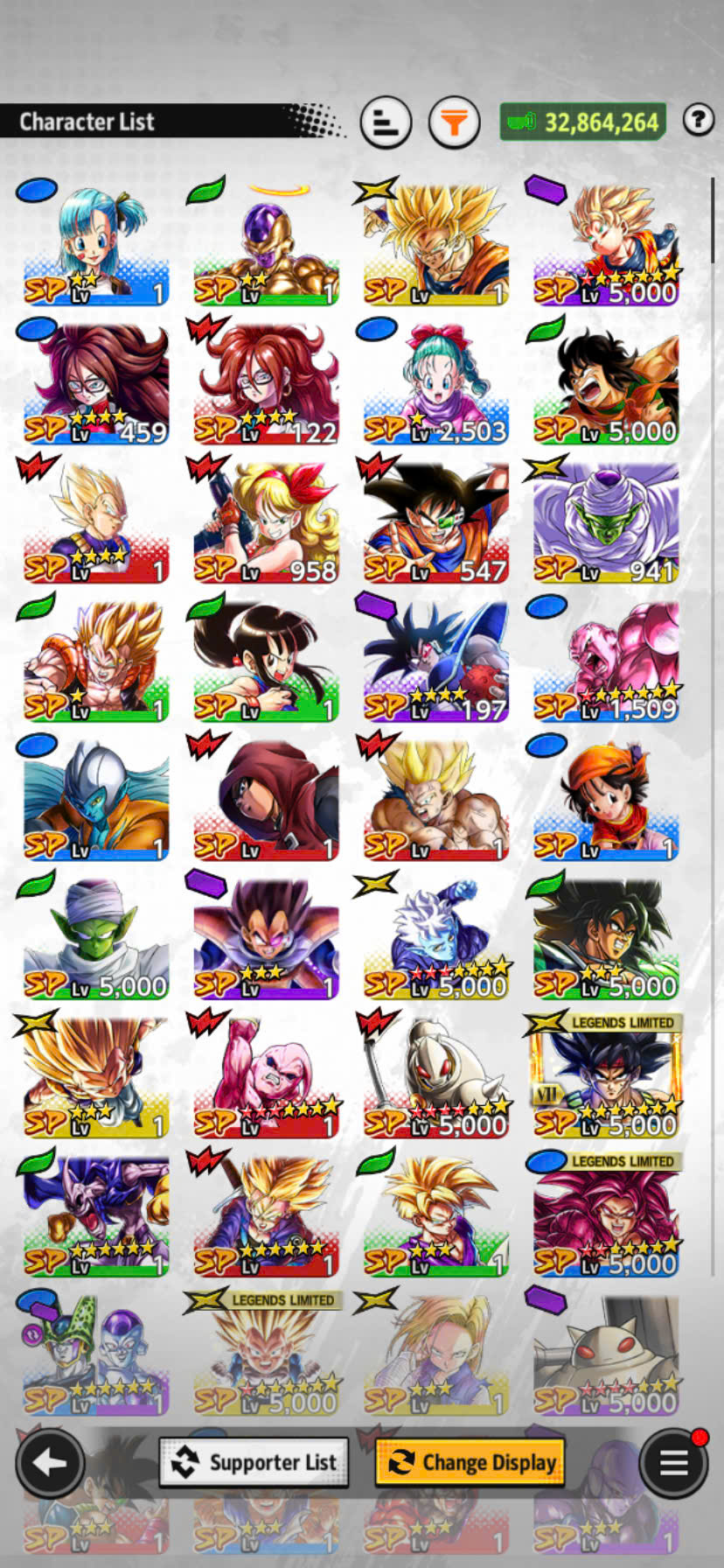The width and height of the screenshot is (724, 1568).
Task: Choose the blonde gunner card at level 958
Action: (x=265, y=521)
